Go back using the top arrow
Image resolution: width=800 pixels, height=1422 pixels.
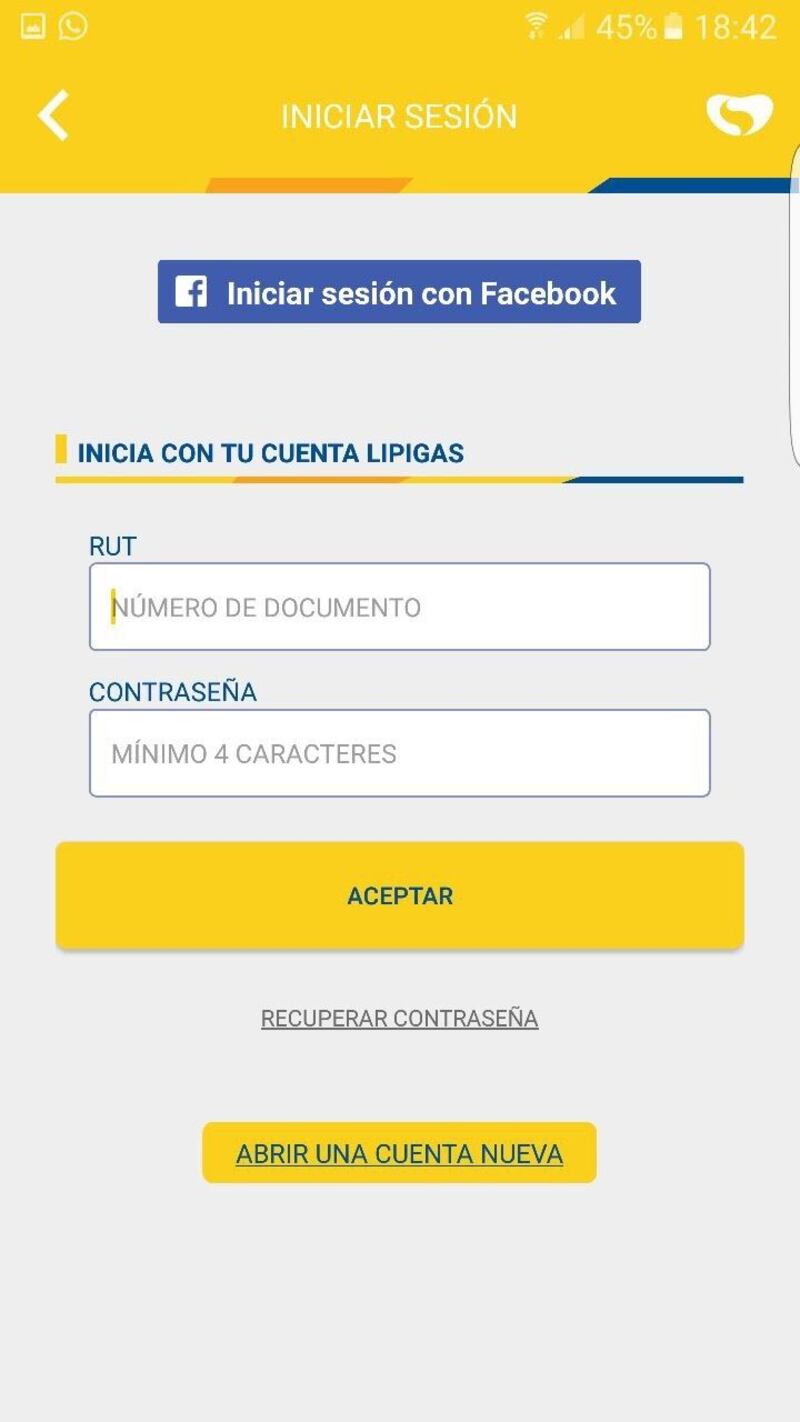tap(53, 115)
